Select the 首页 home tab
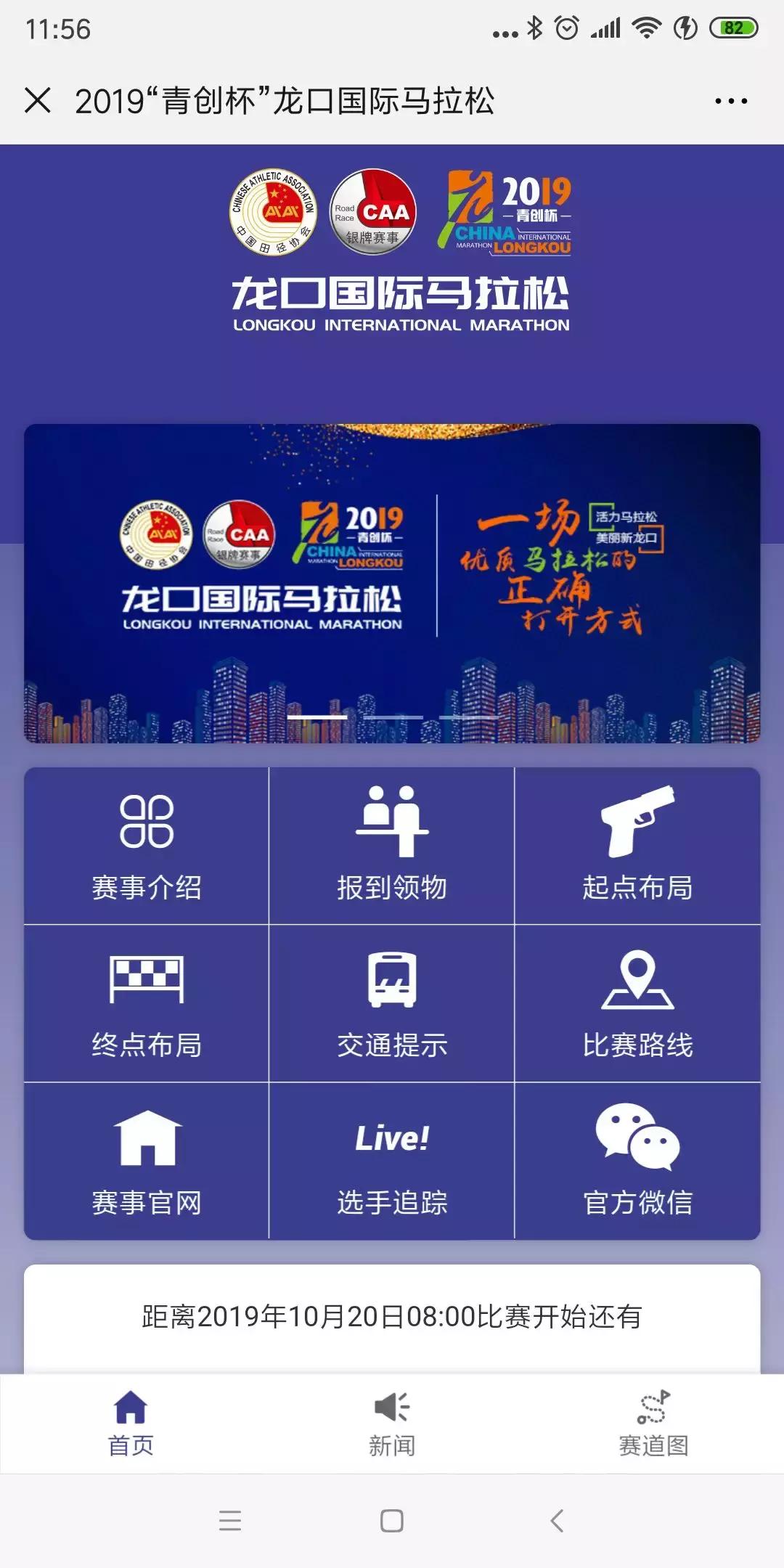 [x=131, y=1423]
